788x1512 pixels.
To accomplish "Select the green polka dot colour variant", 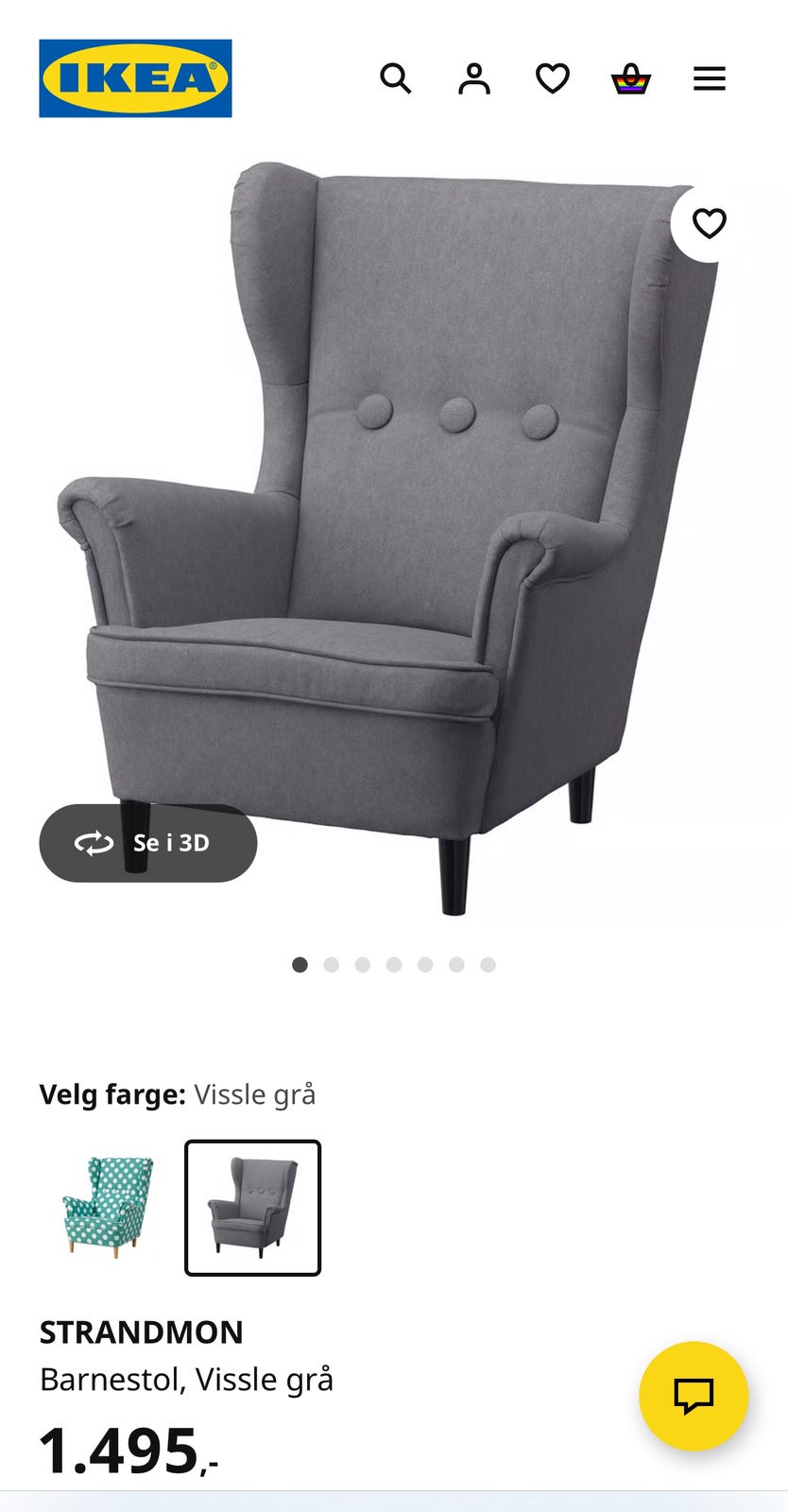I will coord(108,1208).
